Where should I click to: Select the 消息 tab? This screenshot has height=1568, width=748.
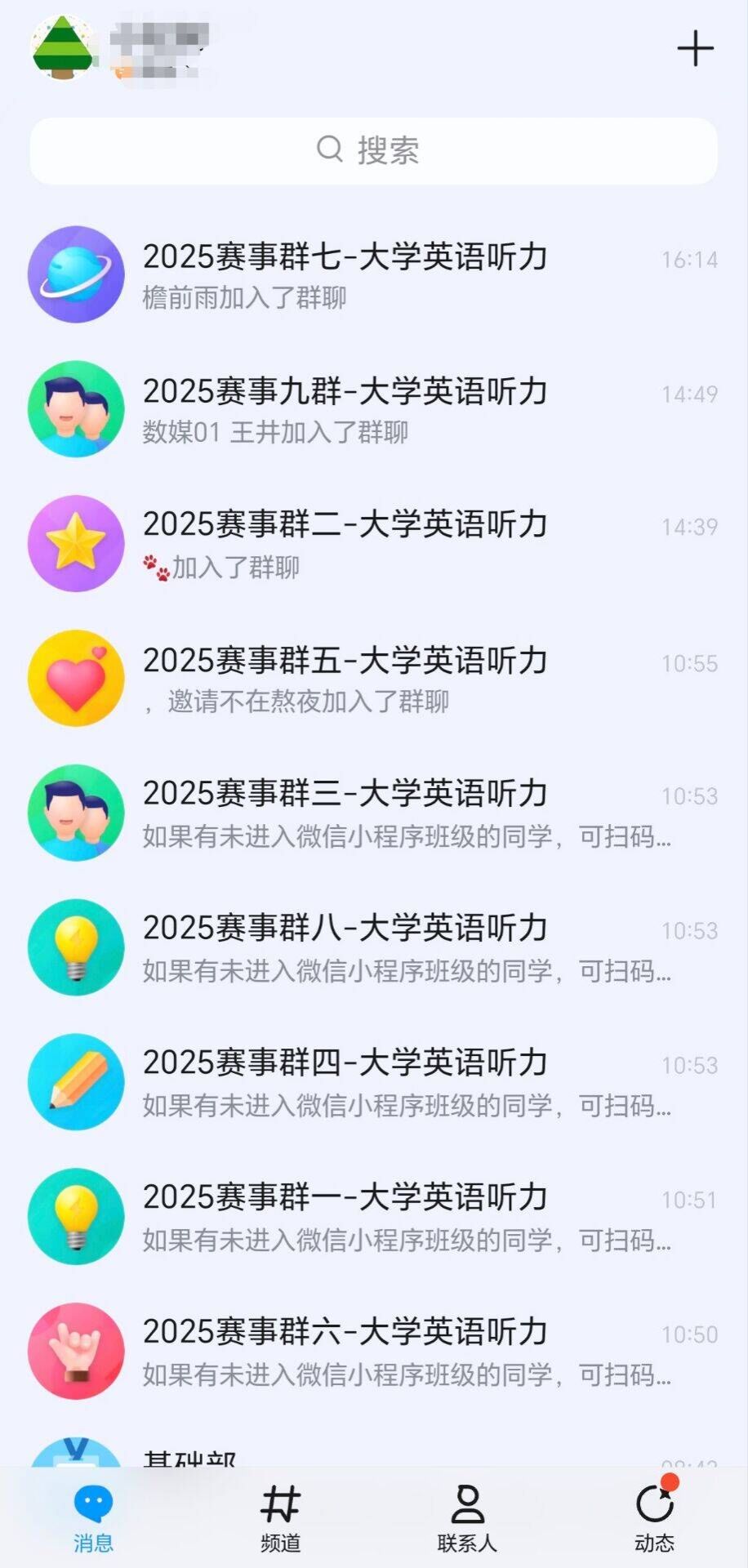tap(93, 1518)
